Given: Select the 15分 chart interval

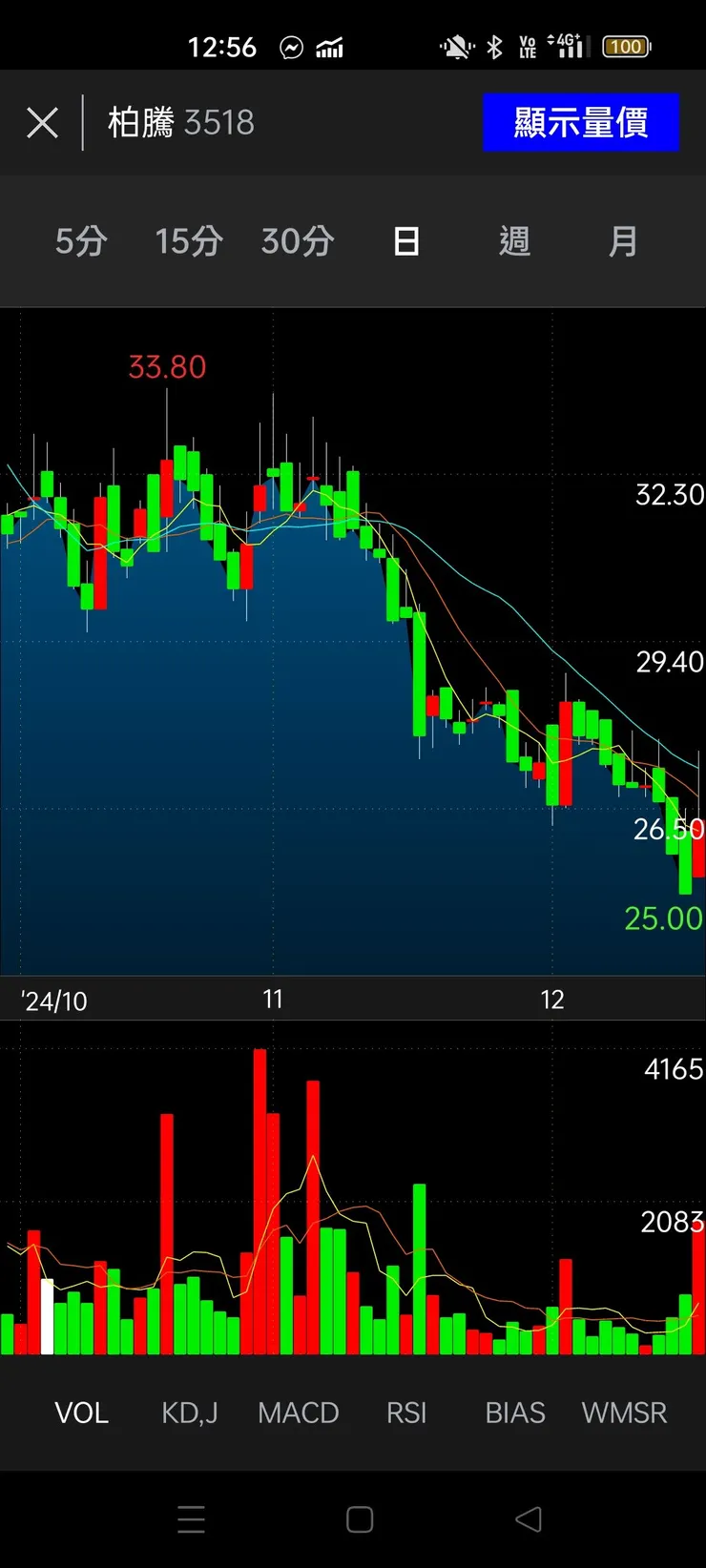Looking at the screenshot, I should [x=189, y=241].
